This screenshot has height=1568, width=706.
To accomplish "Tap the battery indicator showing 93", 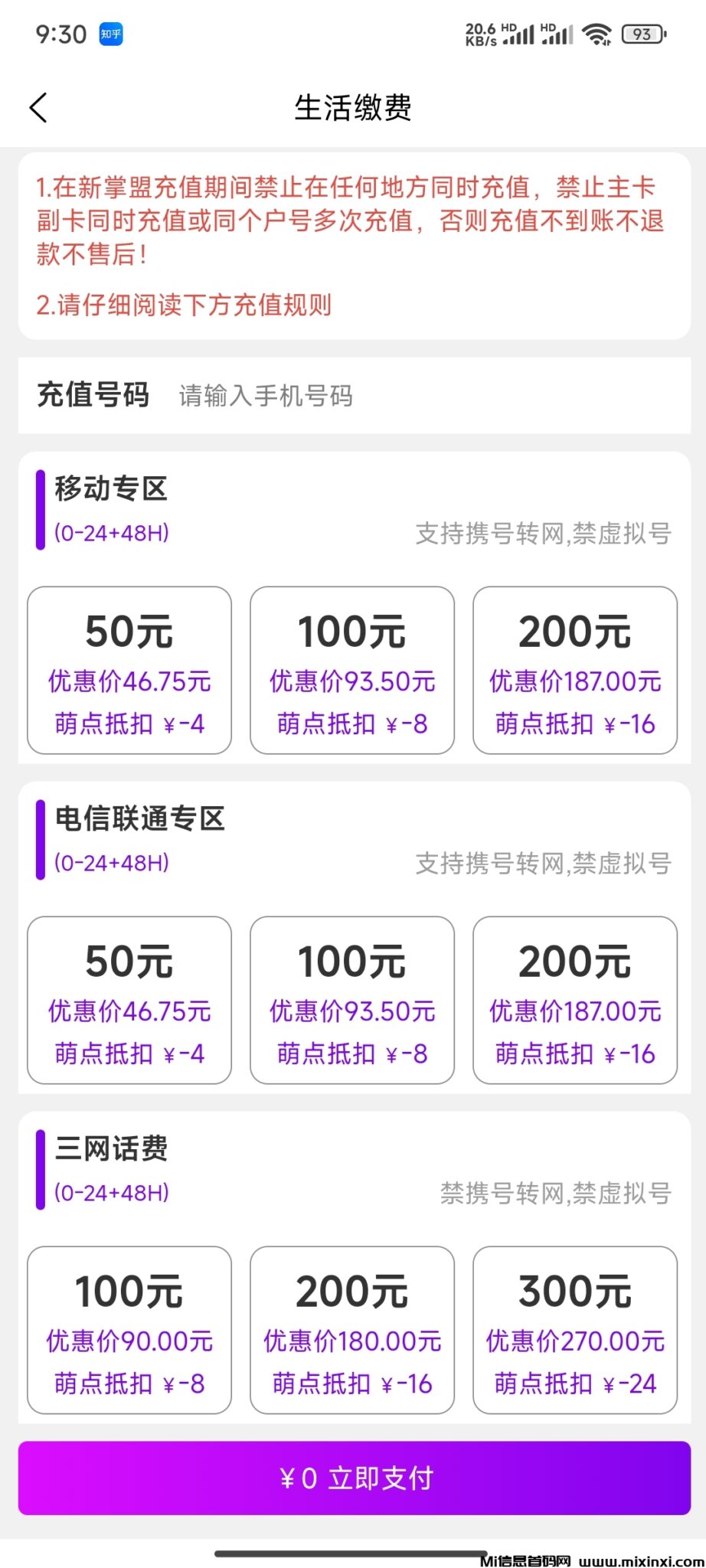I will [x=642, y=34].
